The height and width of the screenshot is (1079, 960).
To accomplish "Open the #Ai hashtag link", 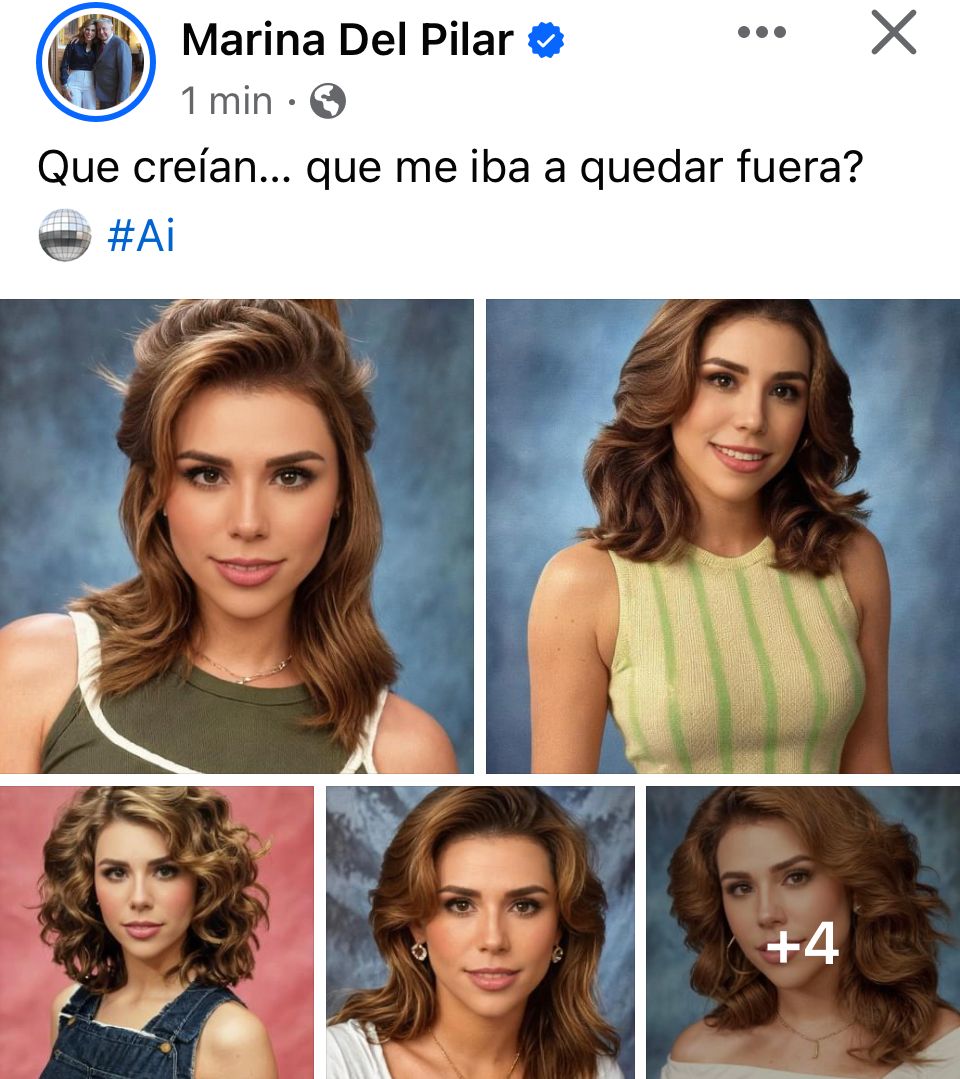I will [x=141, y=239].
